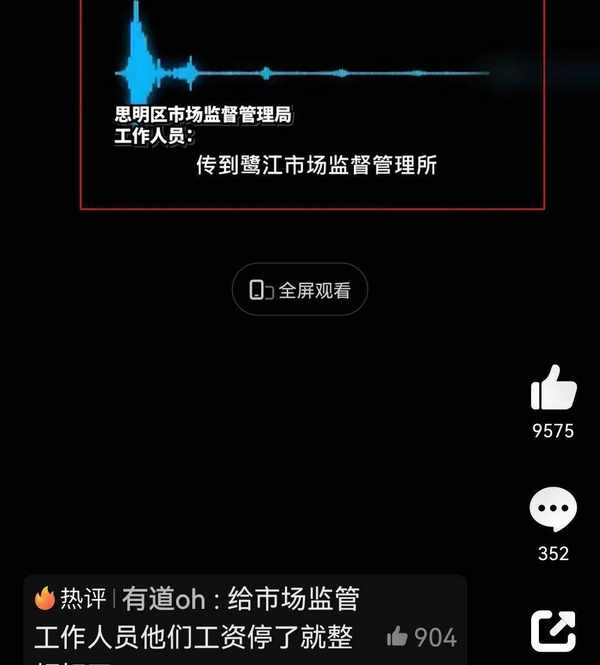Like this video
The height and width of the screenshot is (665, 600).
click(x=553, y=389)
